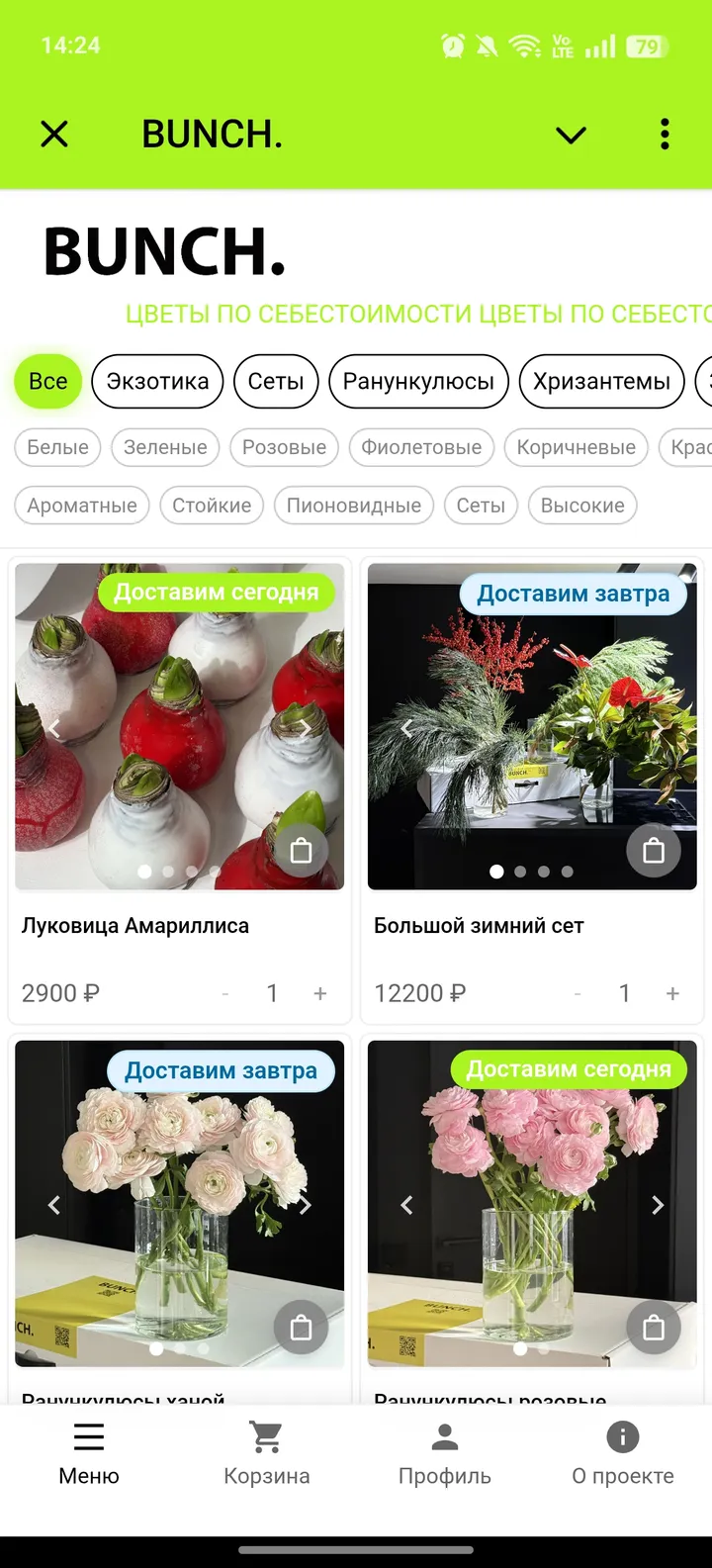Close the BUNCH mini app

tap(53, 134)
